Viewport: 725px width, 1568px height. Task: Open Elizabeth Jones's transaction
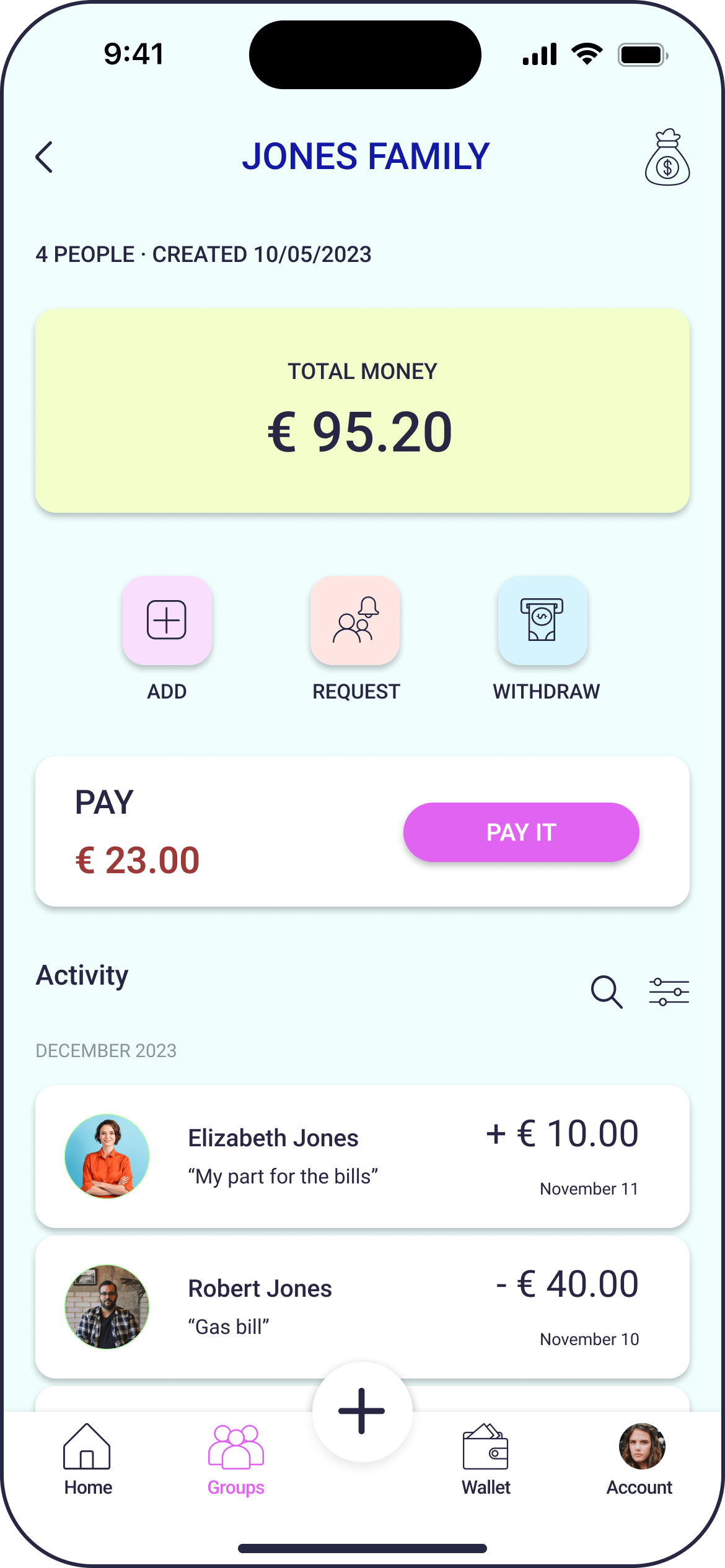click(x=362, y=1156)
